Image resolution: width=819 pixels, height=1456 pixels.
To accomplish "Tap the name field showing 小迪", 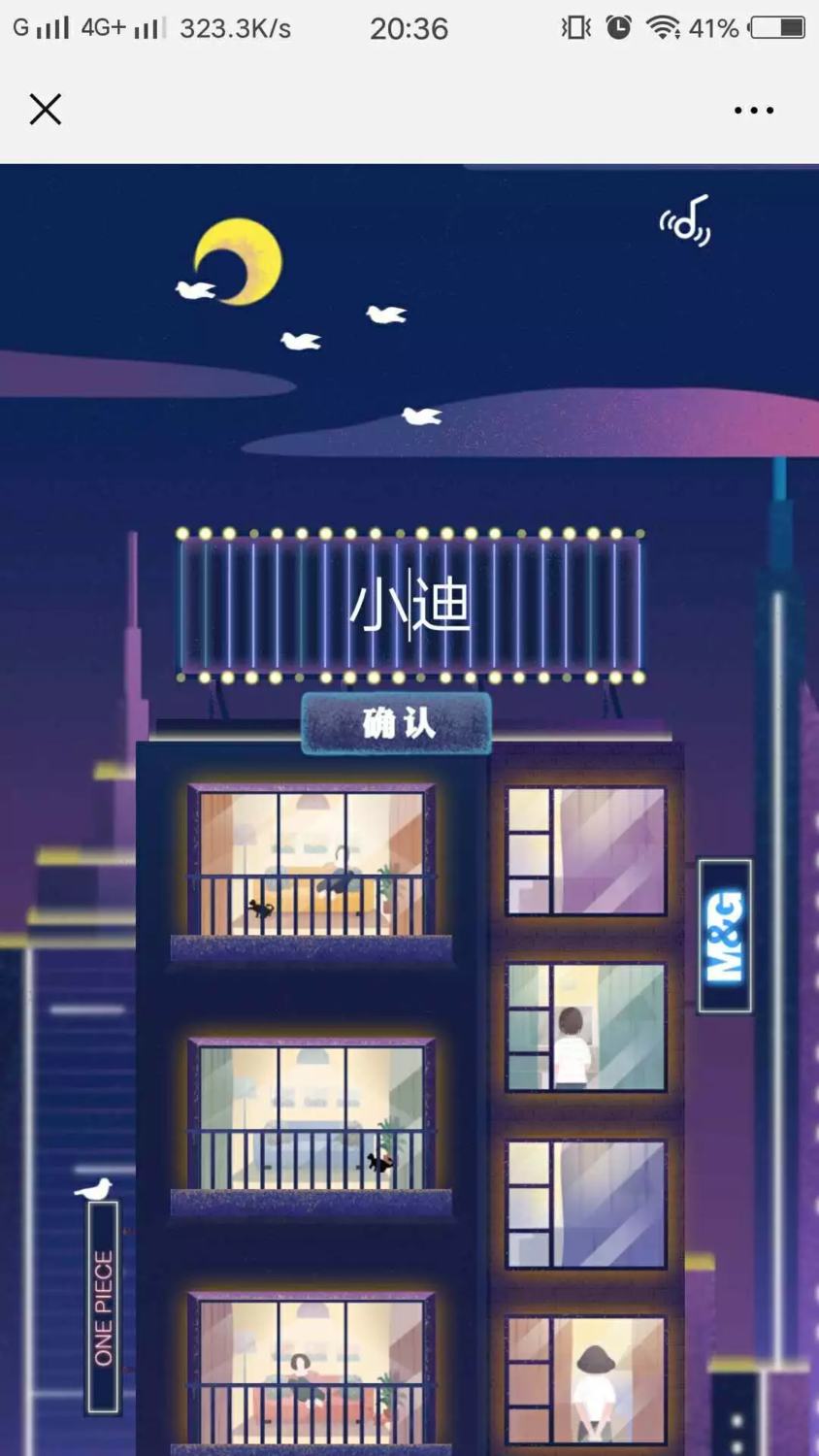I will click(x=410, y=605).
